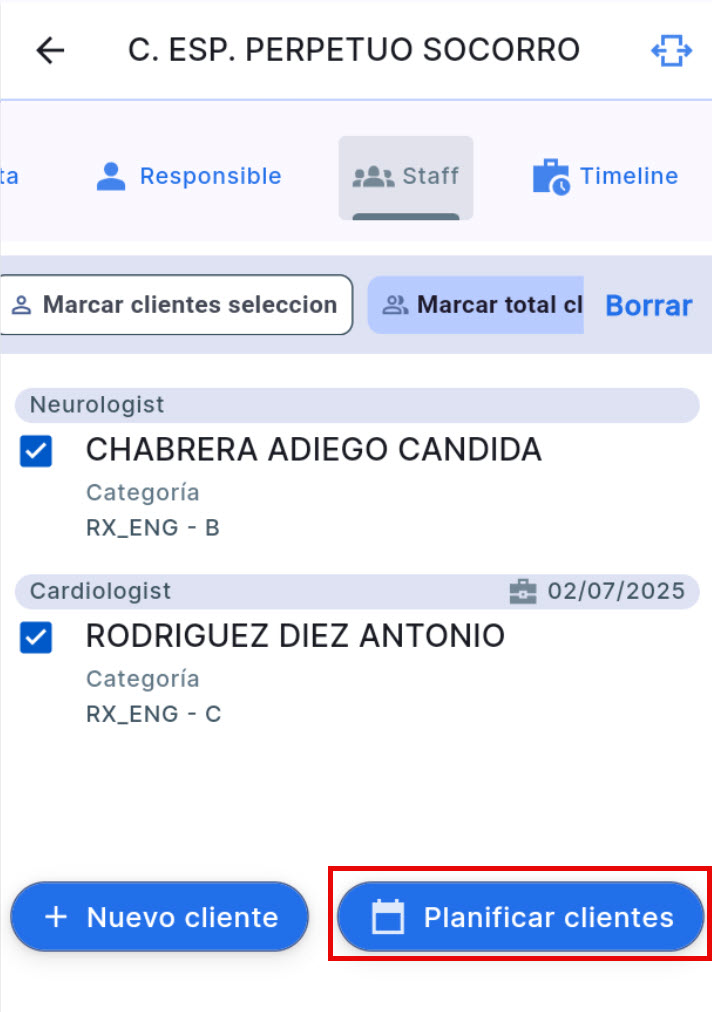Tap the Marcar clientes seleccion chip
712x1012 pixels.
[176, 305]
